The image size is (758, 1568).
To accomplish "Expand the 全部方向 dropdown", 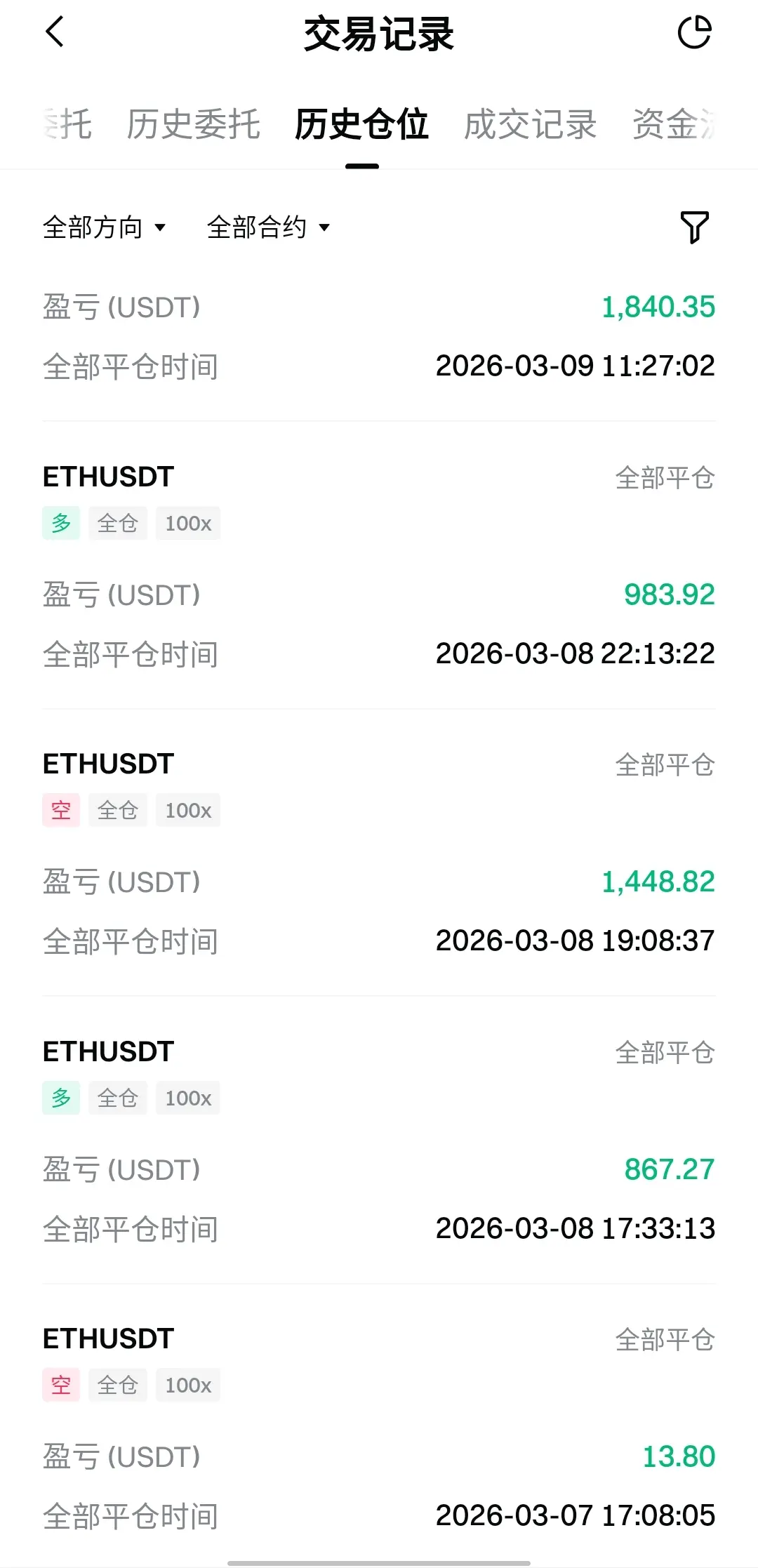I will tap(104, 227).
